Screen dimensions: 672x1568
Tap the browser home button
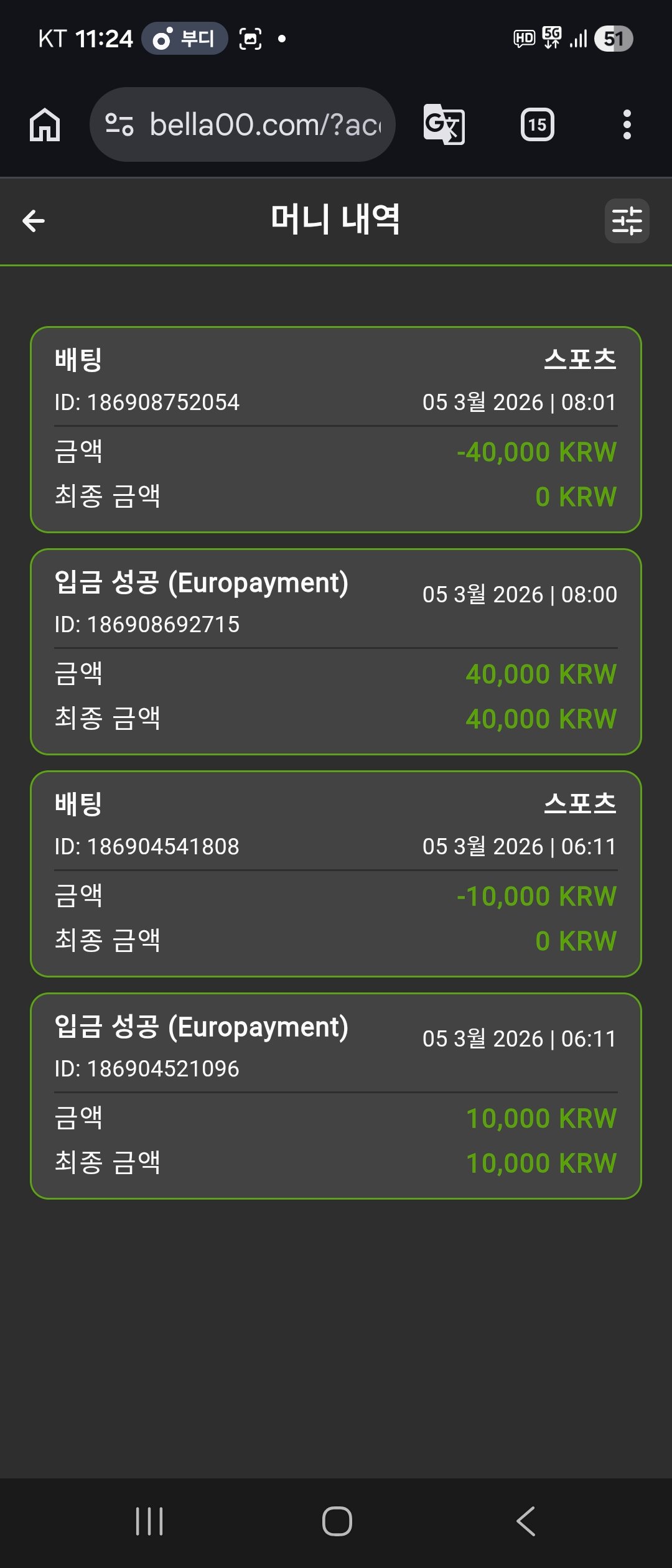[x=45, y=124]
